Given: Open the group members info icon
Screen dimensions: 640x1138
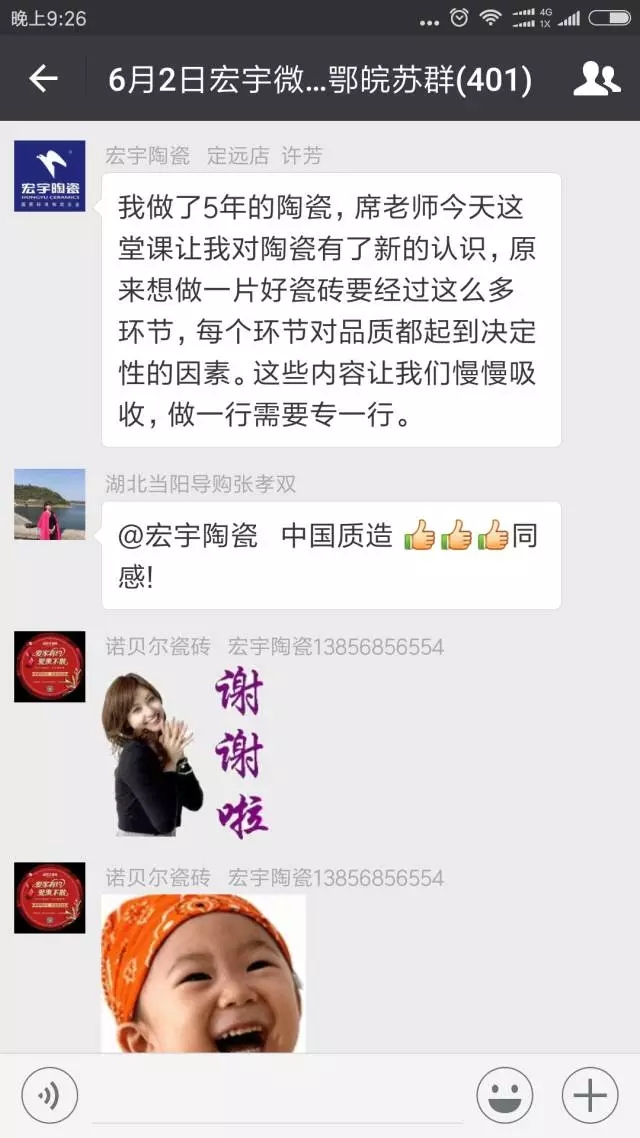Looking at the screenshot, I should 597,79.
